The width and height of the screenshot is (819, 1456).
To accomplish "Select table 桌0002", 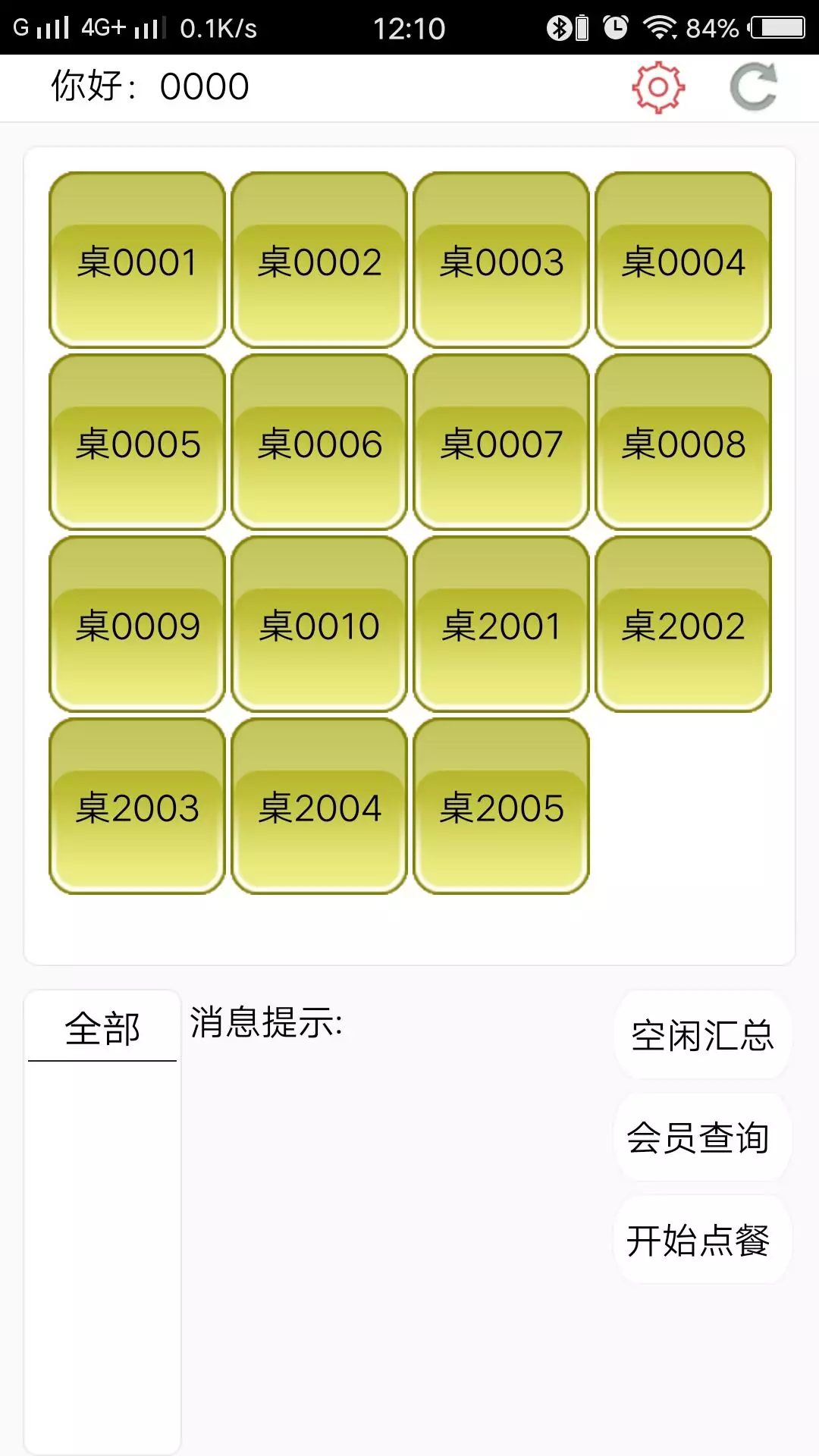I will 319,260.
